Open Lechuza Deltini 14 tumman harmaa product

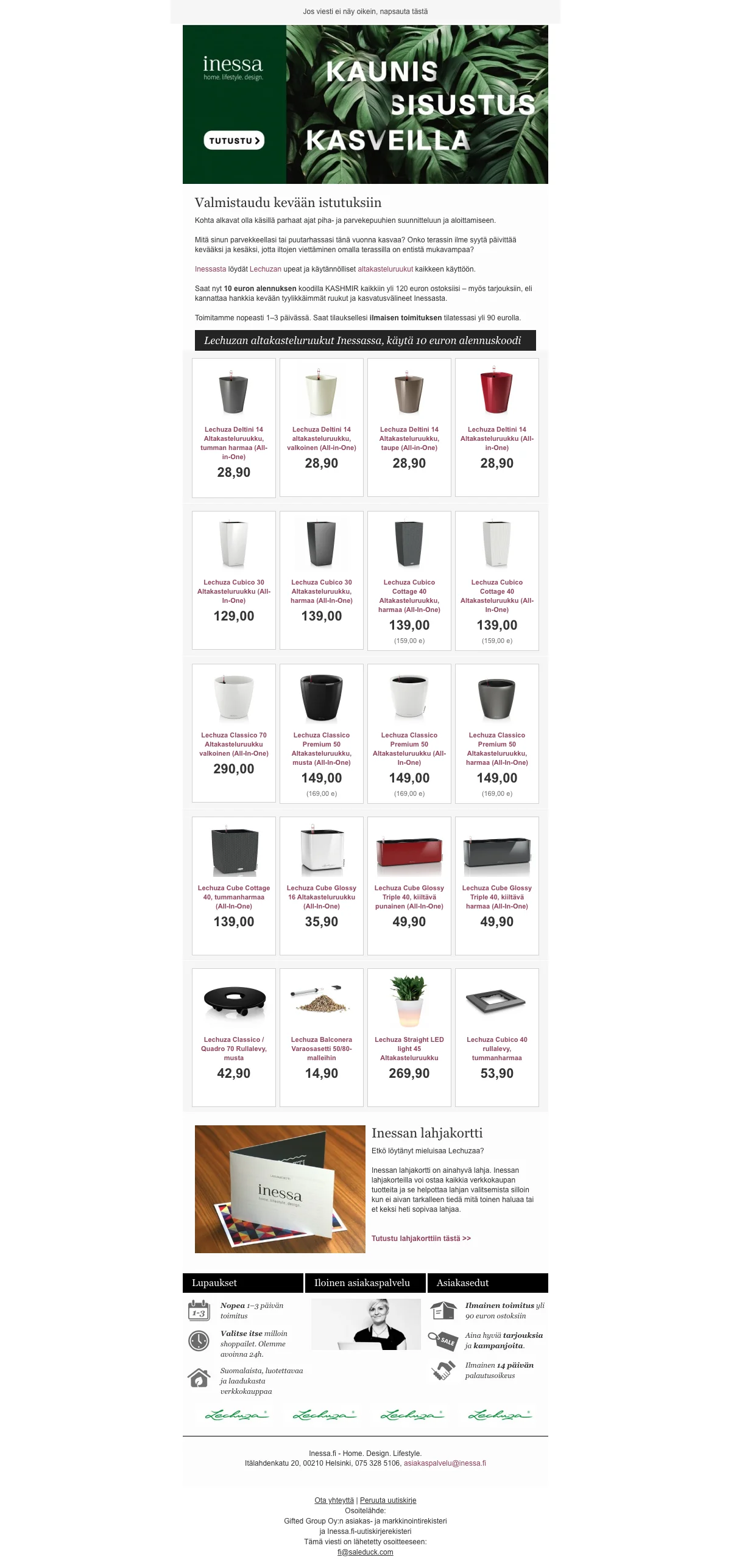pyautogui.click(x=234, y=443)
